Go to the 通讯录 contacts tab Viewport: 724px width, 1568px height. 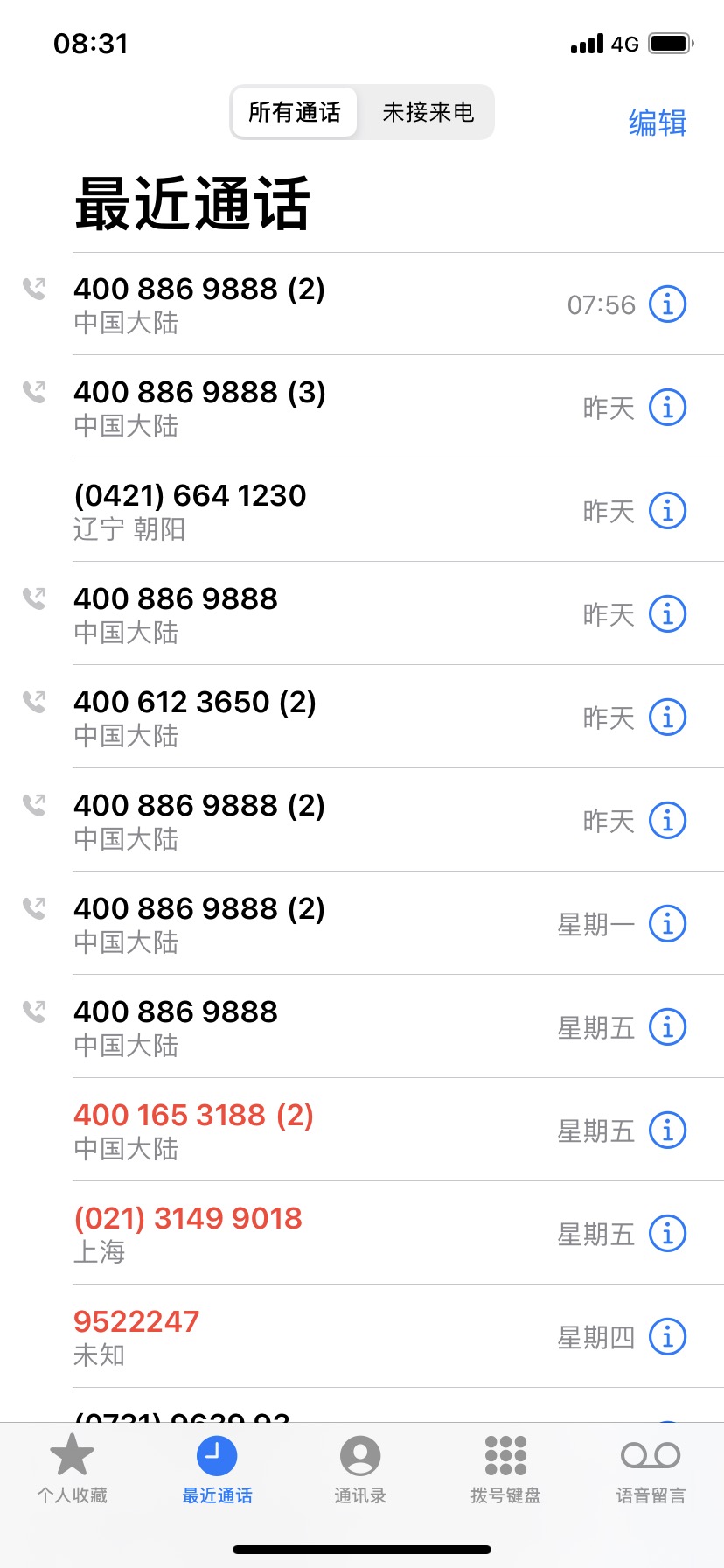coord(360,1469)
